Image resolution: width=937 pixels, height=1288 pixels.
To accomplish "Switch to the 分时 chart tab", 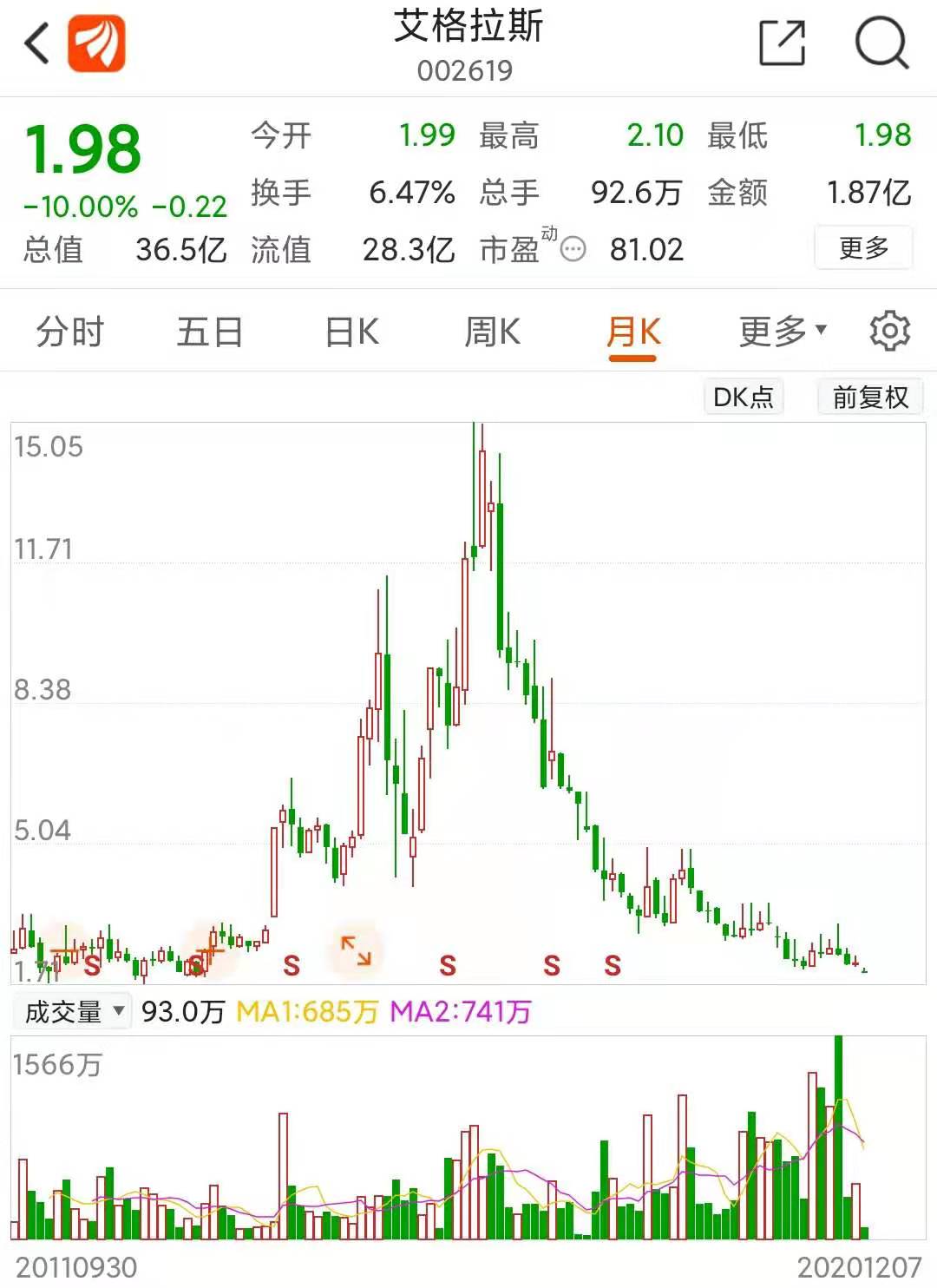I will [x=70, y=332].
